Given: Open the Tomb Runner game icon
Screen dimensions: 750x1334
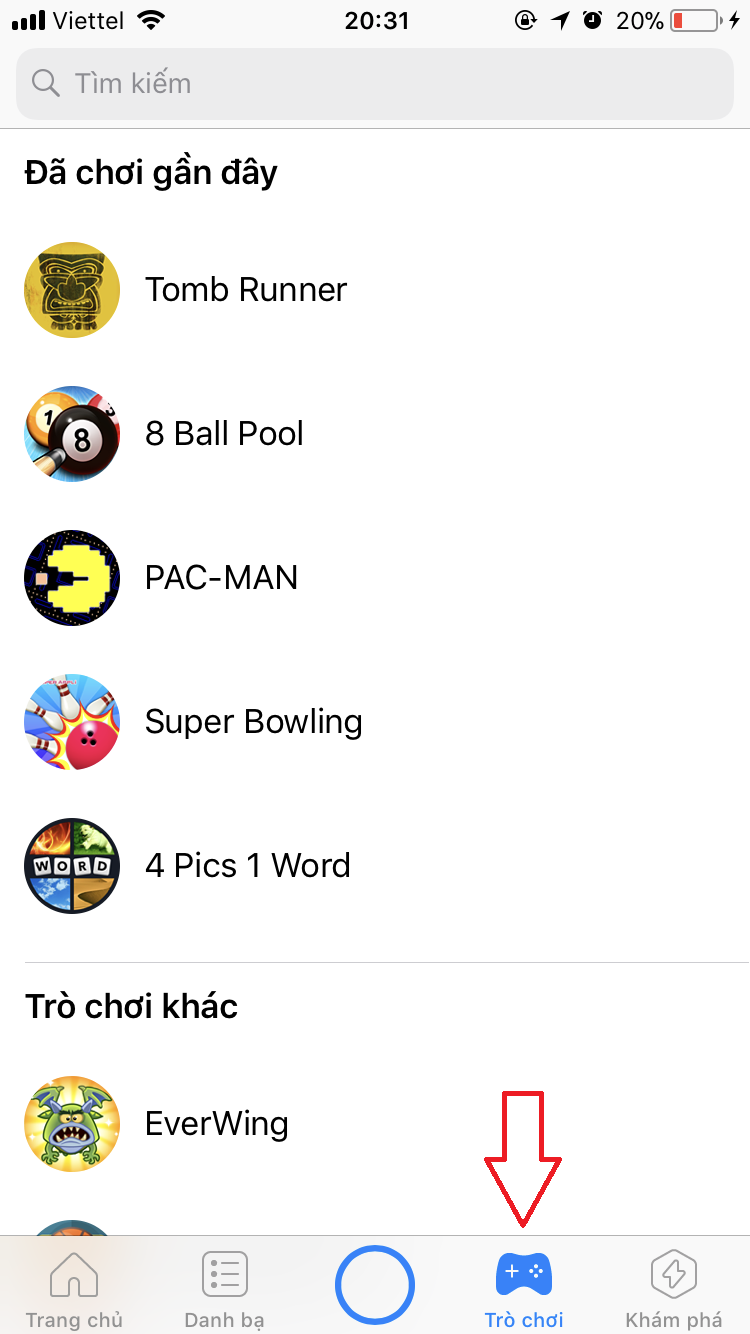Looking at the screenshot, I should (x=72, y=289).
